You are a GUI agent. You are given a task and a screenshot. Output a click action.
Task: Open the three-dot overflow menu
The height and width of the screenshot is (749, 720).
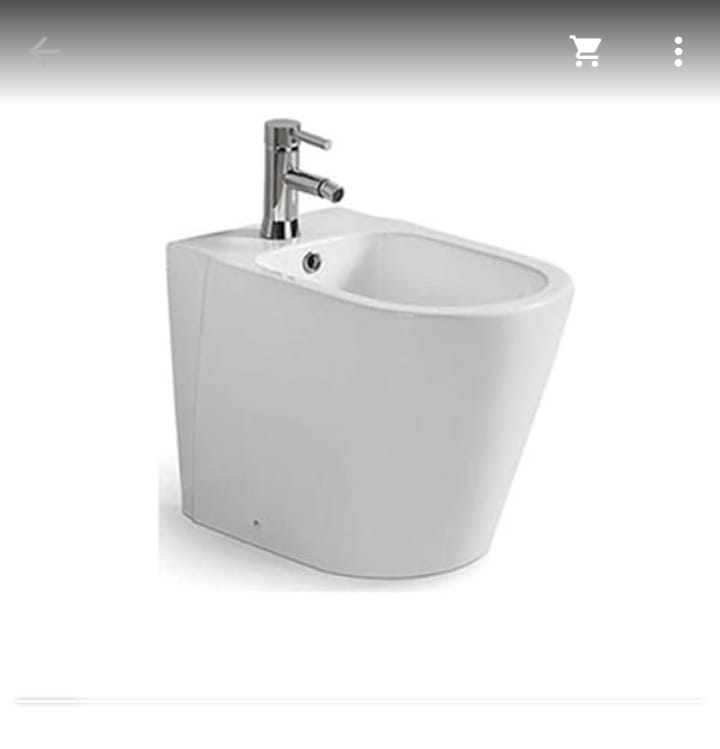coord(678,51)
